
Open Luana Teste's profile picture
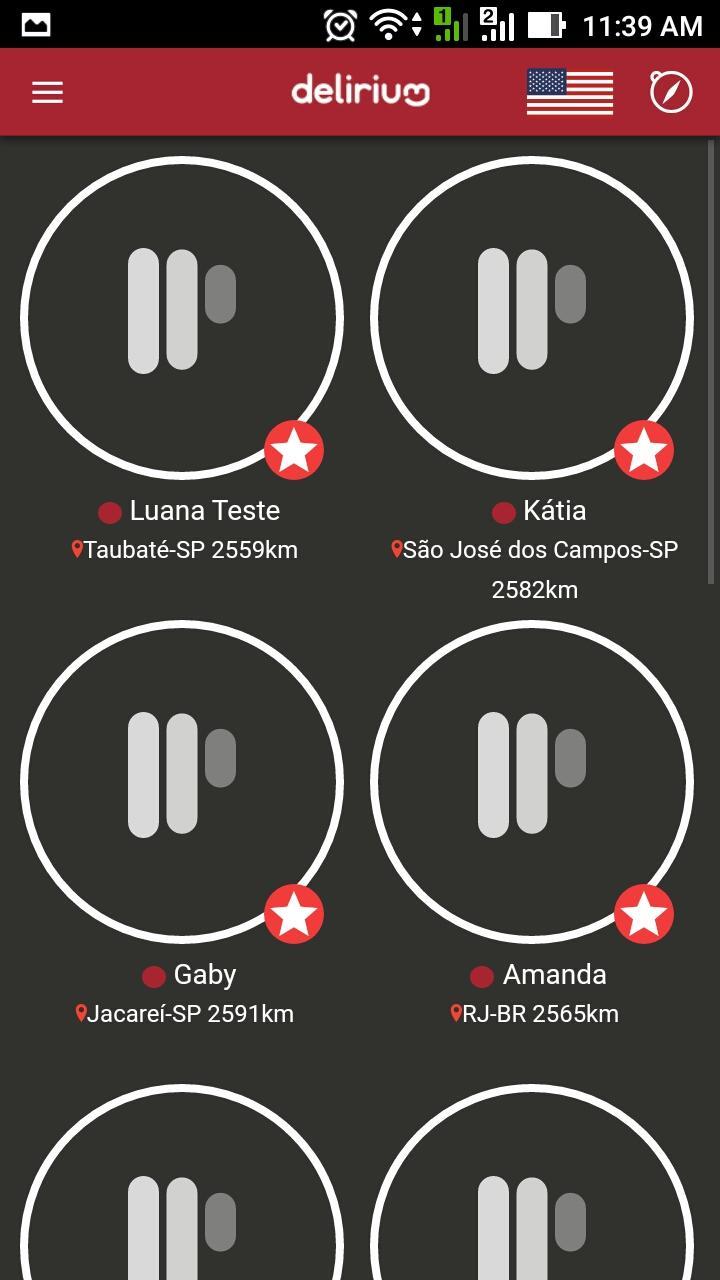click(x=181, y=317)
